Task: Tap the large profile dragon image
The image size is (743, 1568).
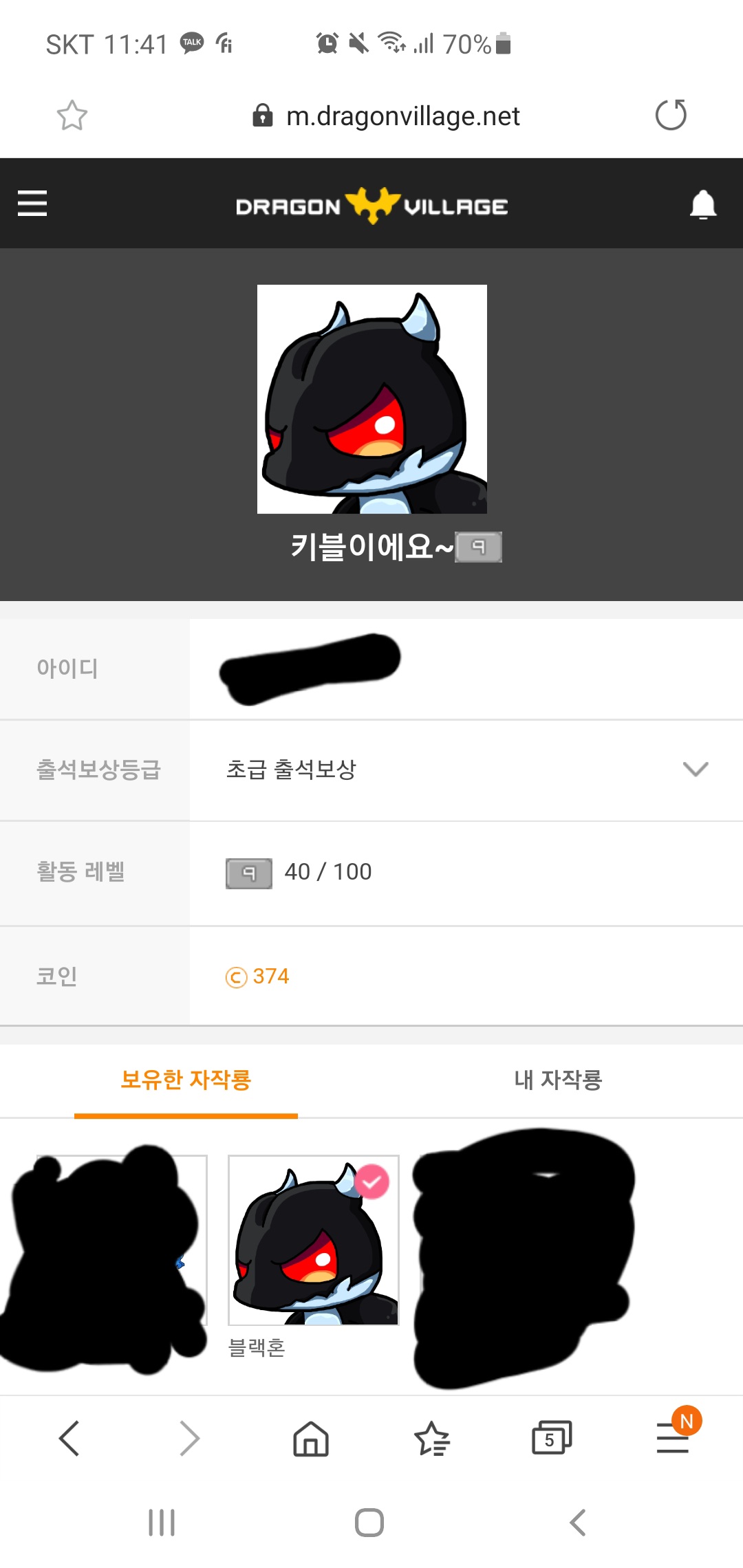Action: [372, 399]
